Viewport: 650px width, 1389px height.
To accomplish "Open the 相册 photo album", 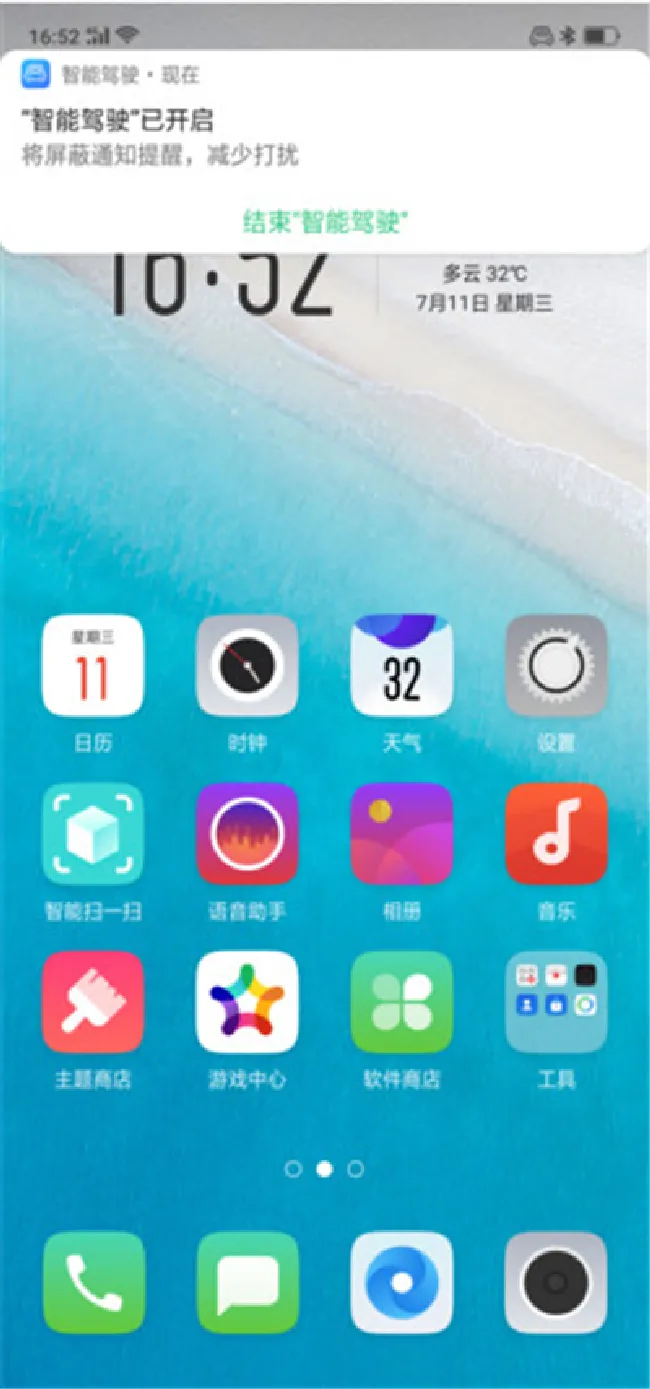I will (x=402, y=834).
